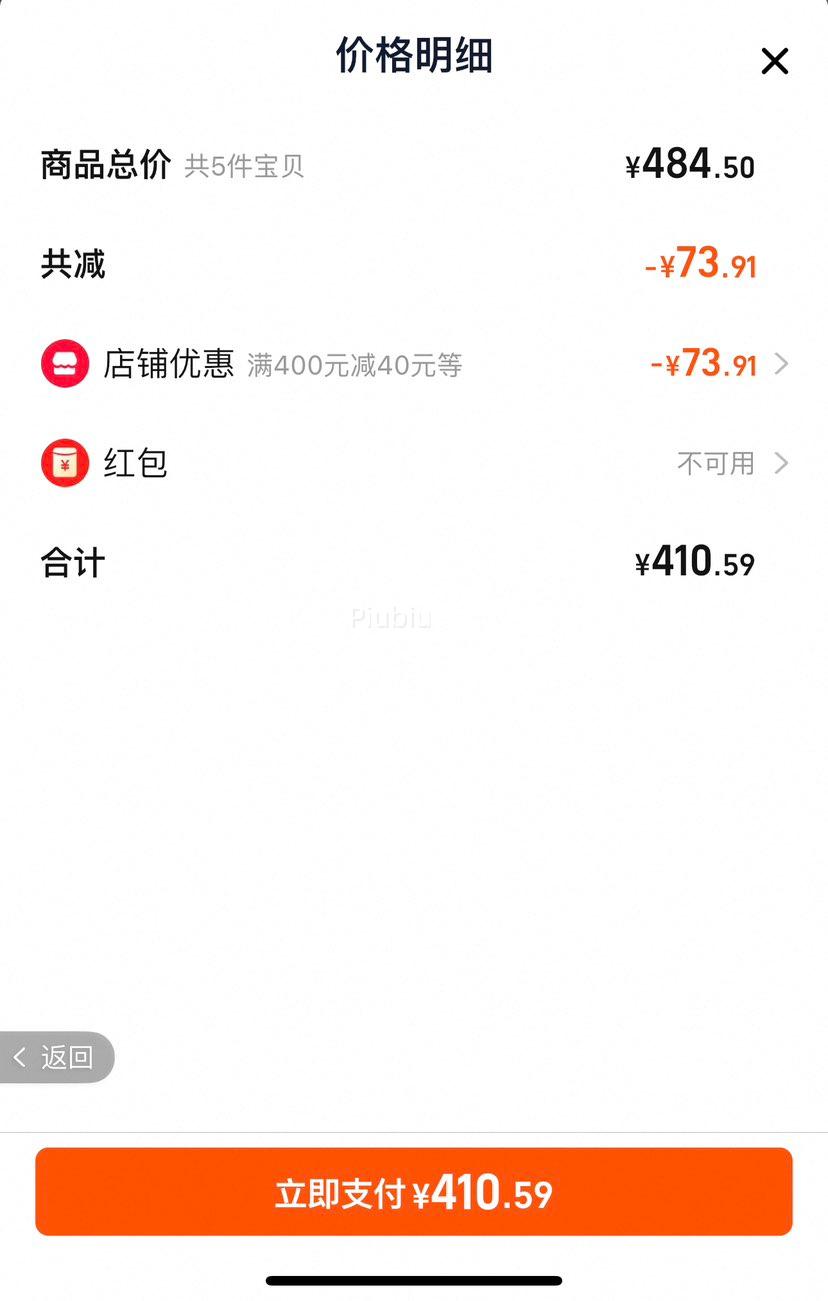Click the striped coupon symbol in the red circle
The width and height of the screenshot is (828, 1301).
tap(64, 363)
